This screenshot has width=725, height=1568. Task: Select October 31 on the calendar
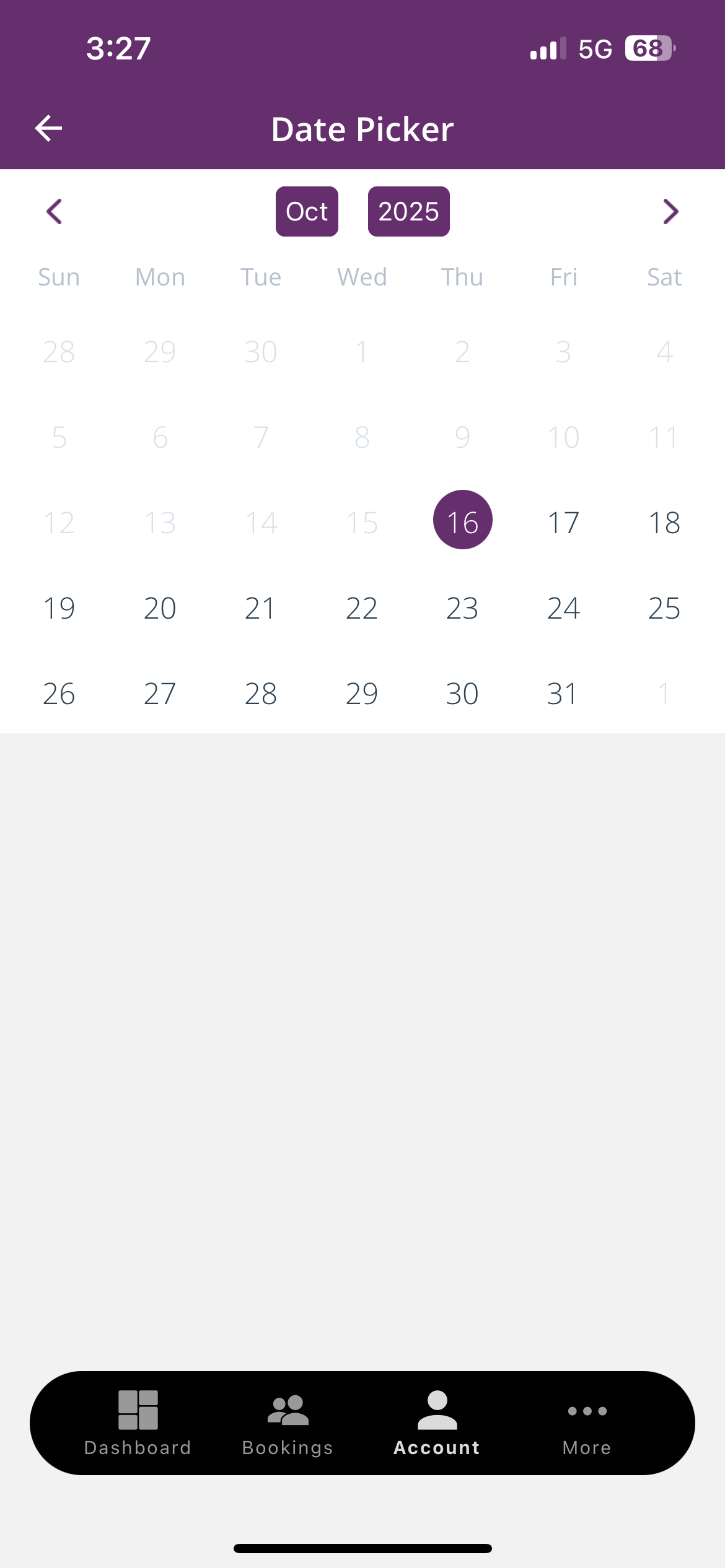coord(563,693)
